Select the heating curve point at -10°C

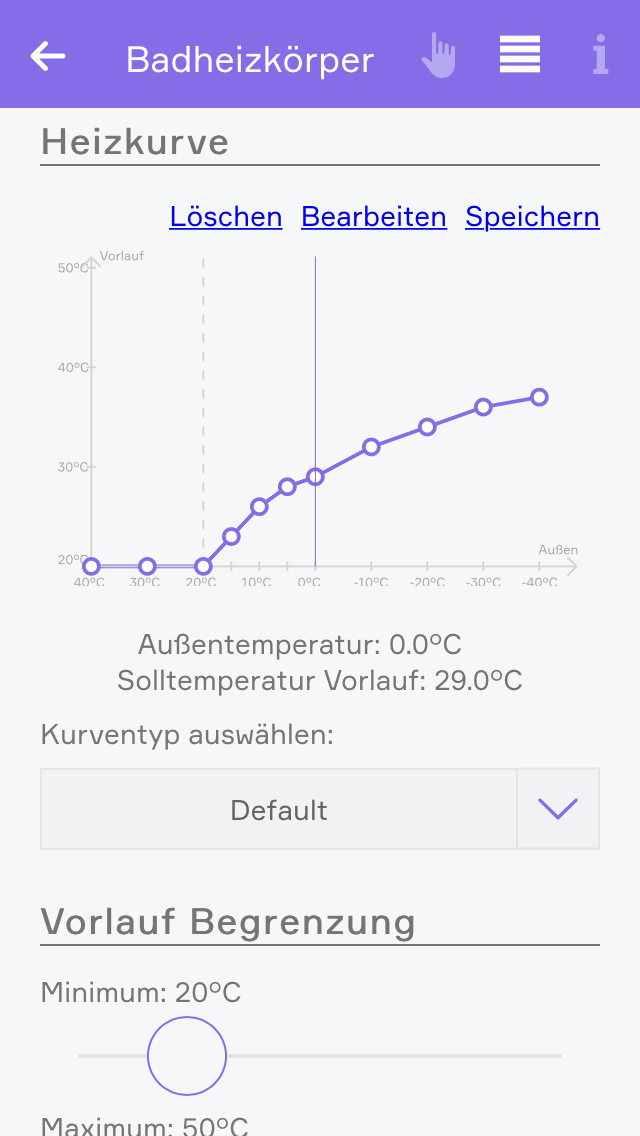tap(371, 447)
